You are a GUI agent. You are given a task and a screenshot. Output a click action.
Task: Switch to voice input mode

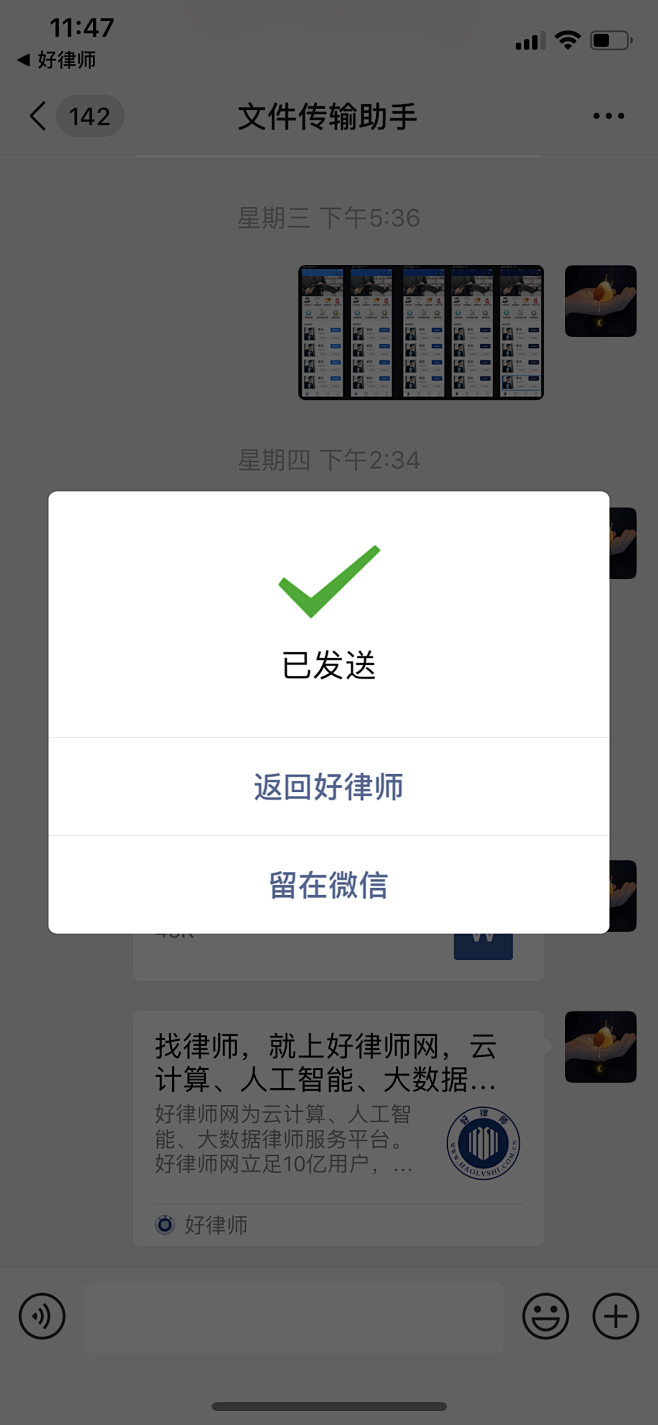click(42, 1316)
